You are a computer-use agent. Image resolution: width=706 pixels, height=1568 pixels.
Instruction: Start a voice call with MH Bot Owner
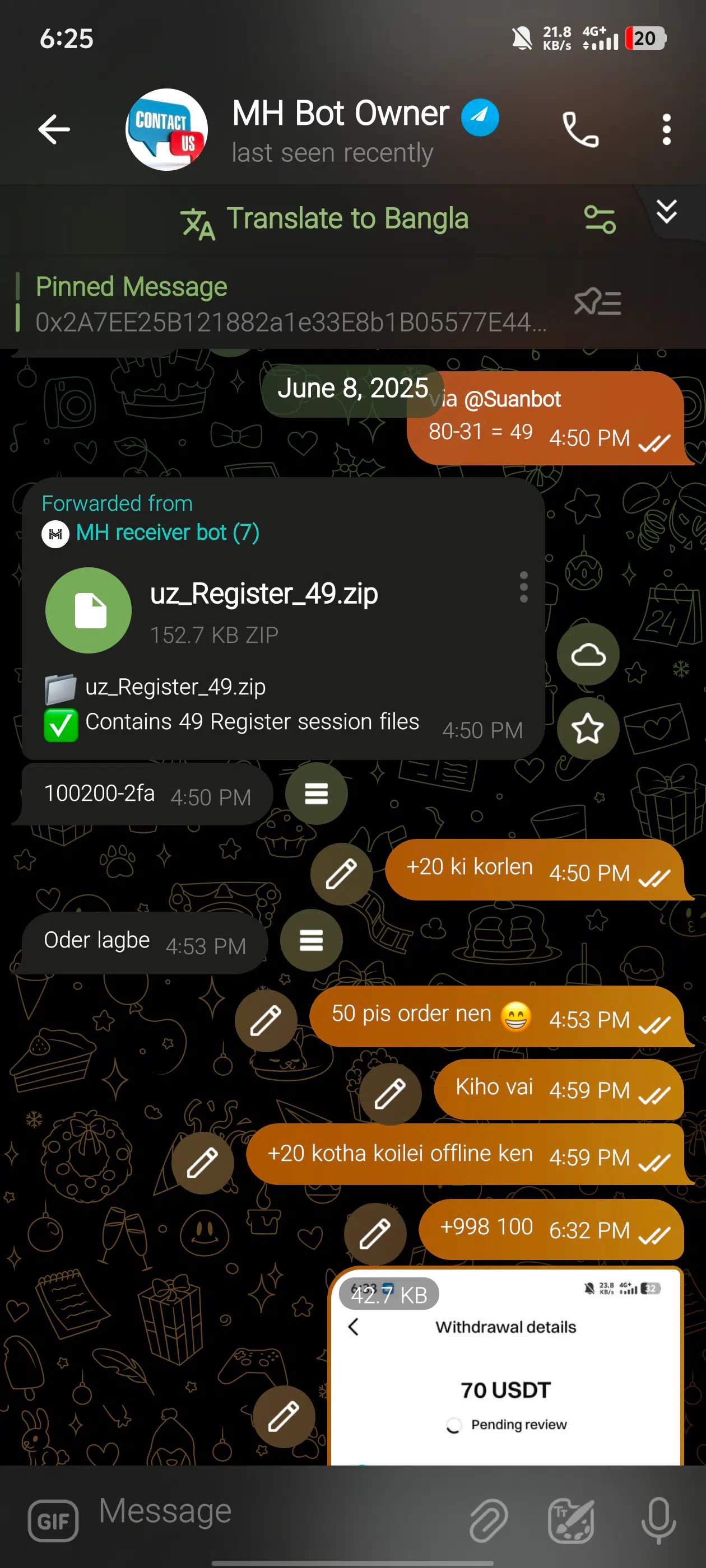(x=580, y=129)
